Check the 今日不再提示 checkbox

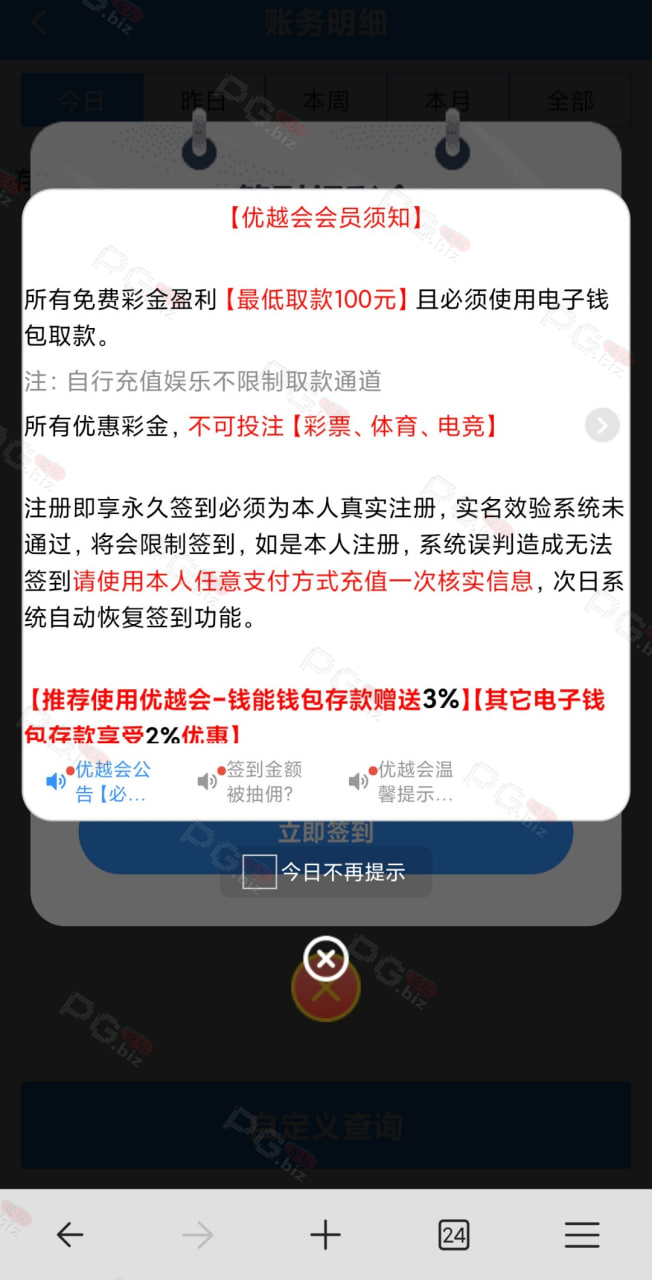point(260,871)
